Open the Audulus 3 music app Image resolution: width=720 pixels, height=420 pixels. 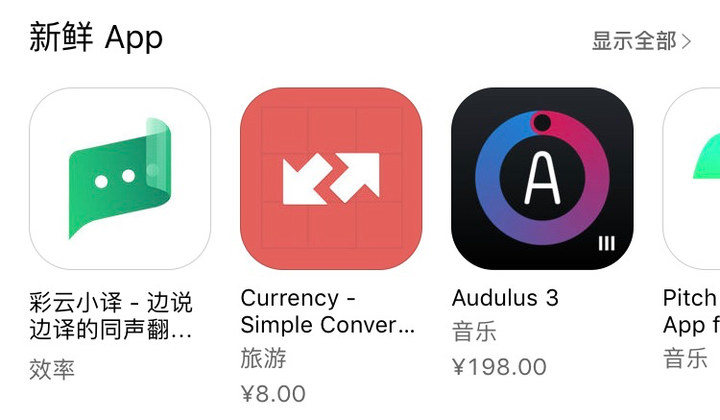pyautogui.click(x=542, y=178)
